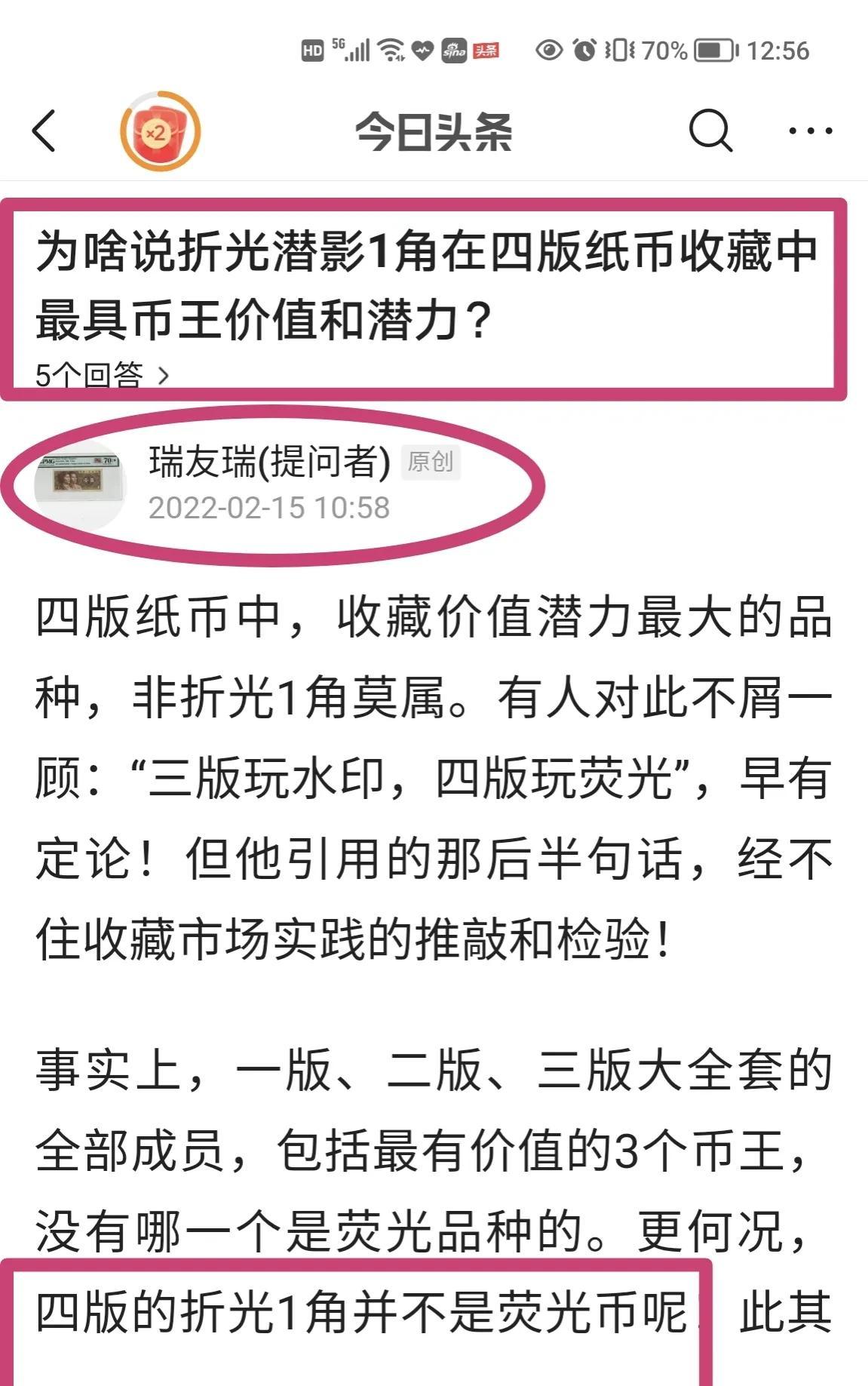Viewport: 868px width, 1386px height.
Task: Open 瑞友瑞's profile avatar
Action: click(79, 483)
